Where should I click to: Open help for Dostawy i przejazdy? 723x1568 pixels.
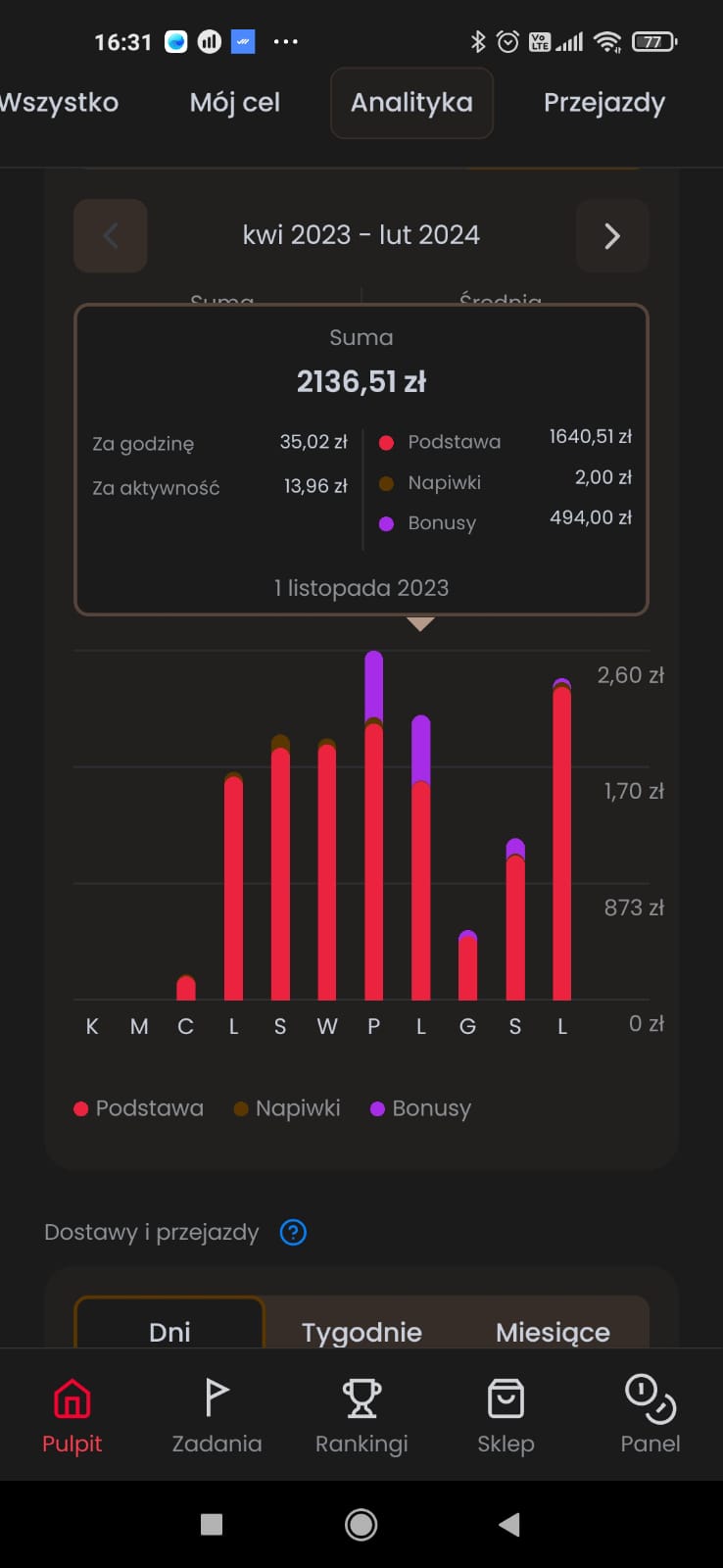[x=293, y=1232]
